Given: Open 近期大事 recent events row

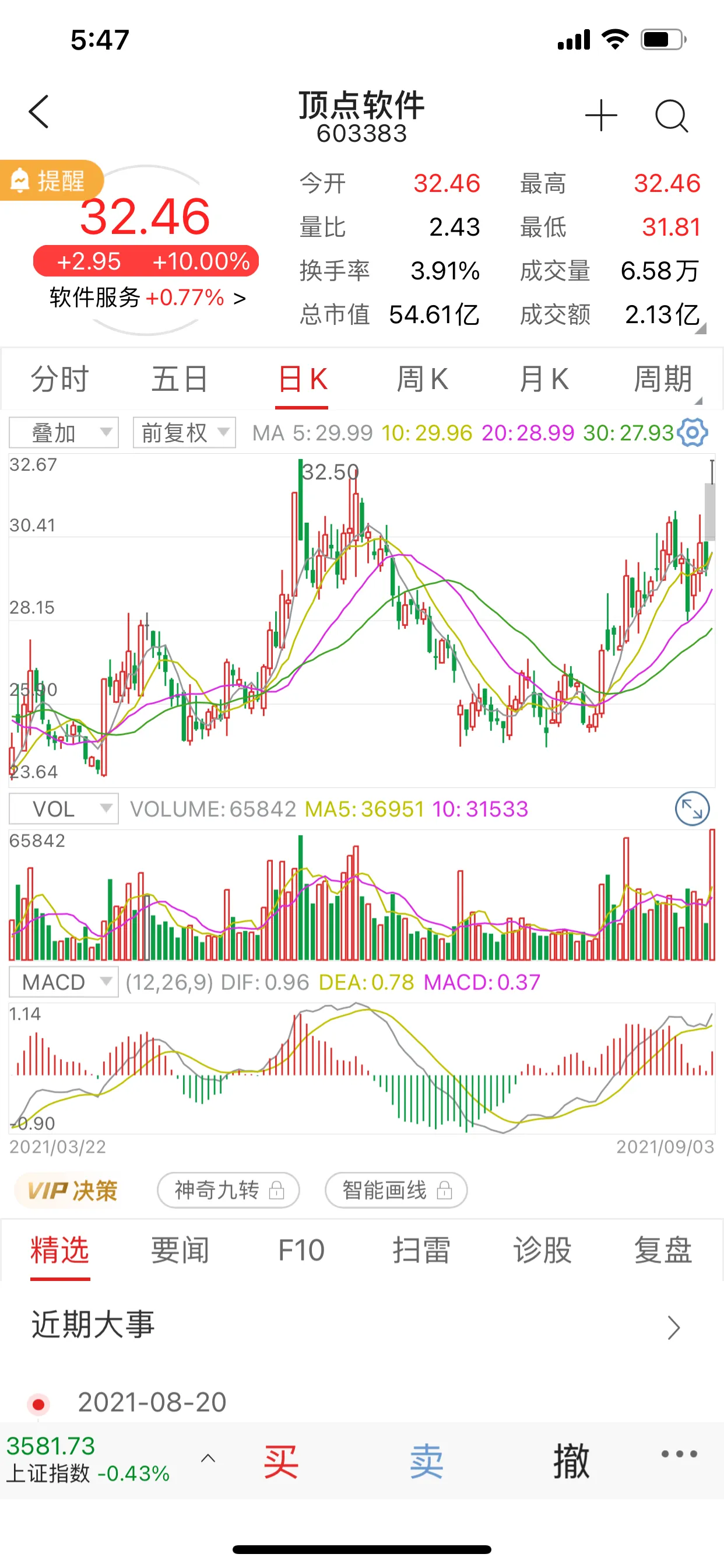Looking at the screenshot, I should pos(362,1325).
